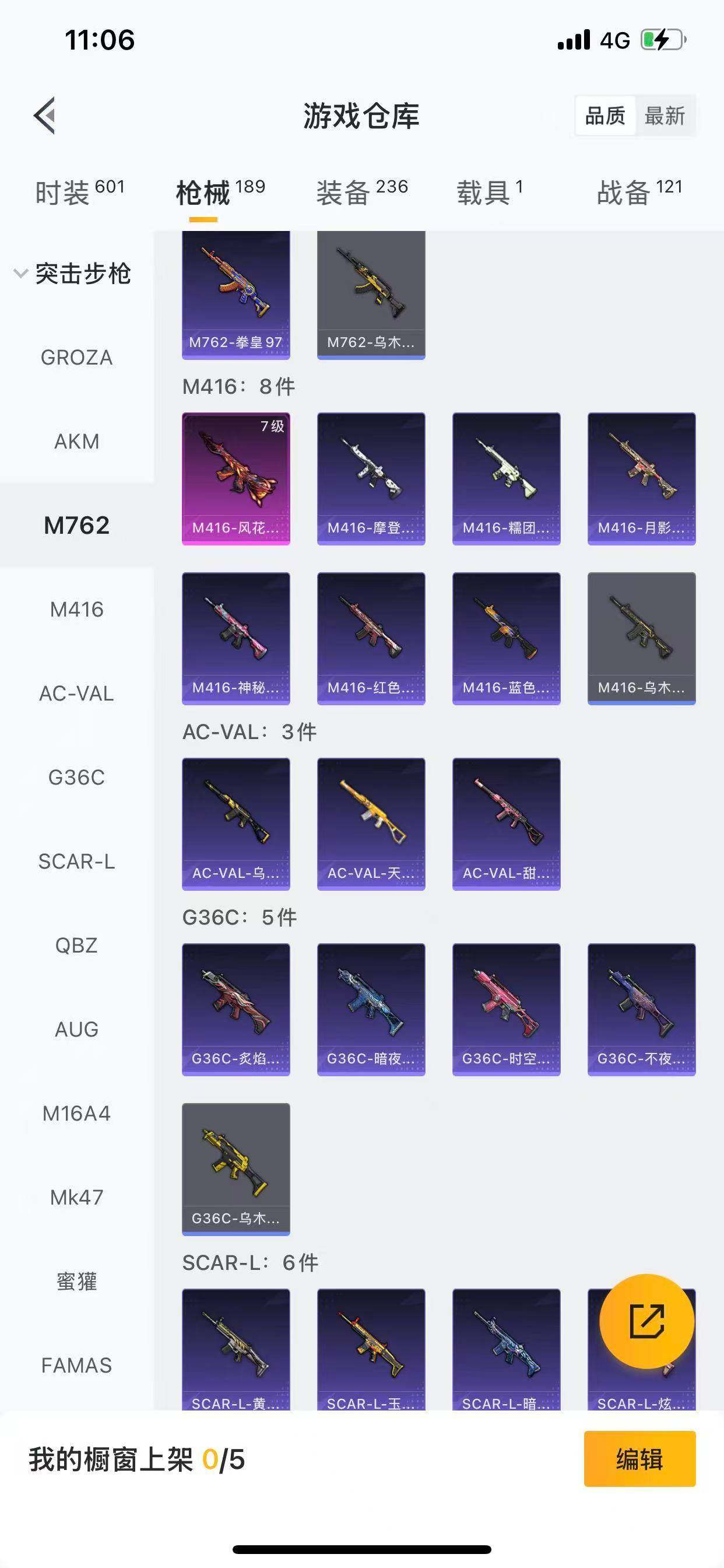724x1568 pixels.
Task: Select SCAR-L in the sidebar
Action: click(x=77, y=862)
